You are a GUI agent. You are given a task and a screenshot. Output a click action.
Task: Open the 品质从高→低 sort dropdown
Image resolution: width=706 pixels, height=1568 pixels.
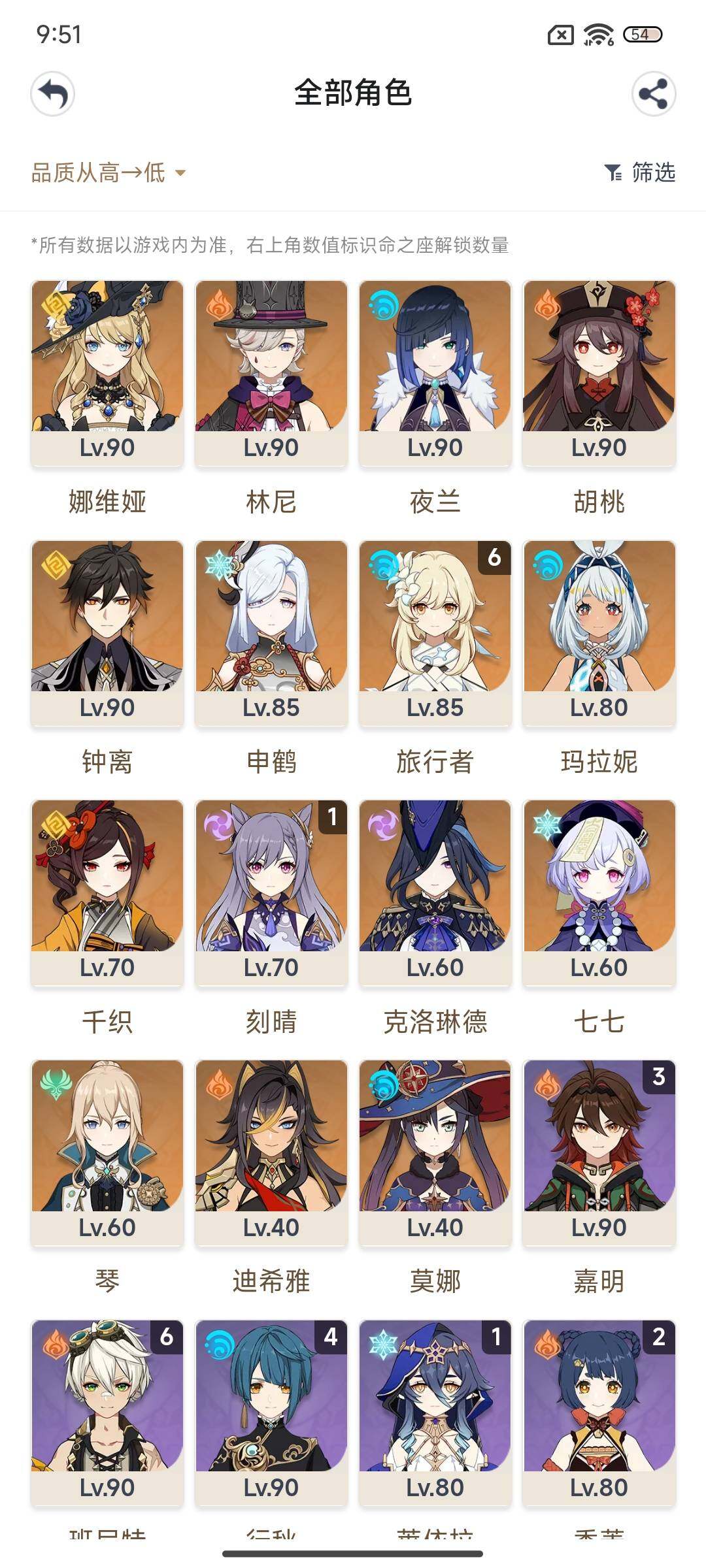109,172
